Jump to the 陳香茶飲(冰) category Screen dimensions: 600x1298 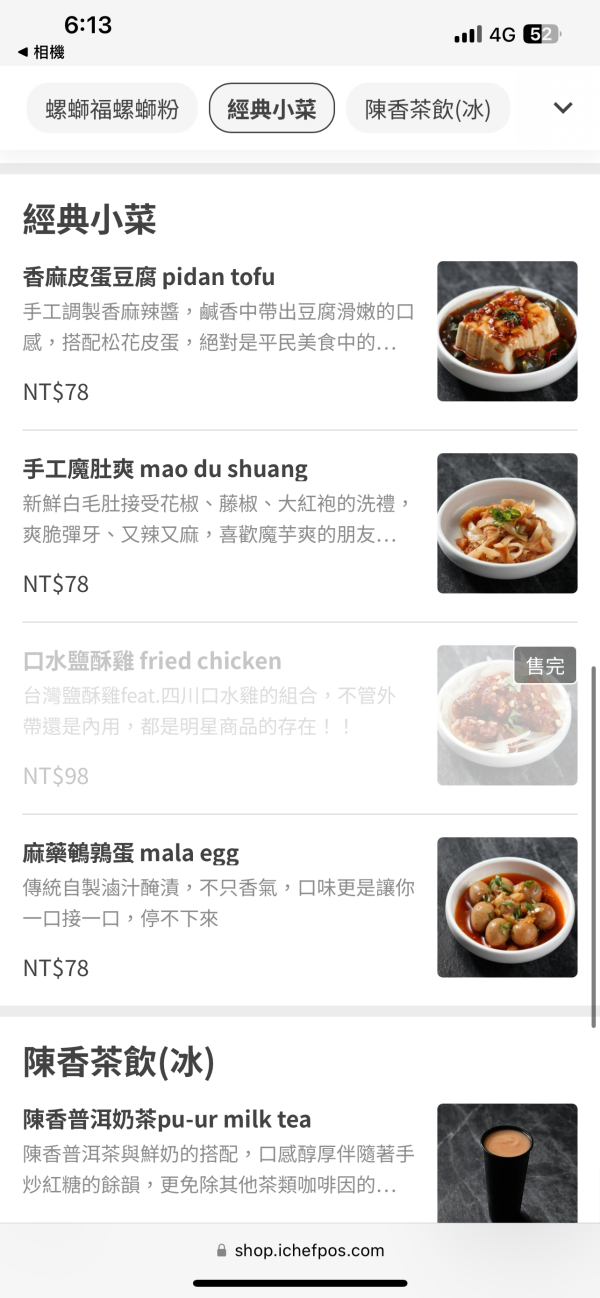428,109
